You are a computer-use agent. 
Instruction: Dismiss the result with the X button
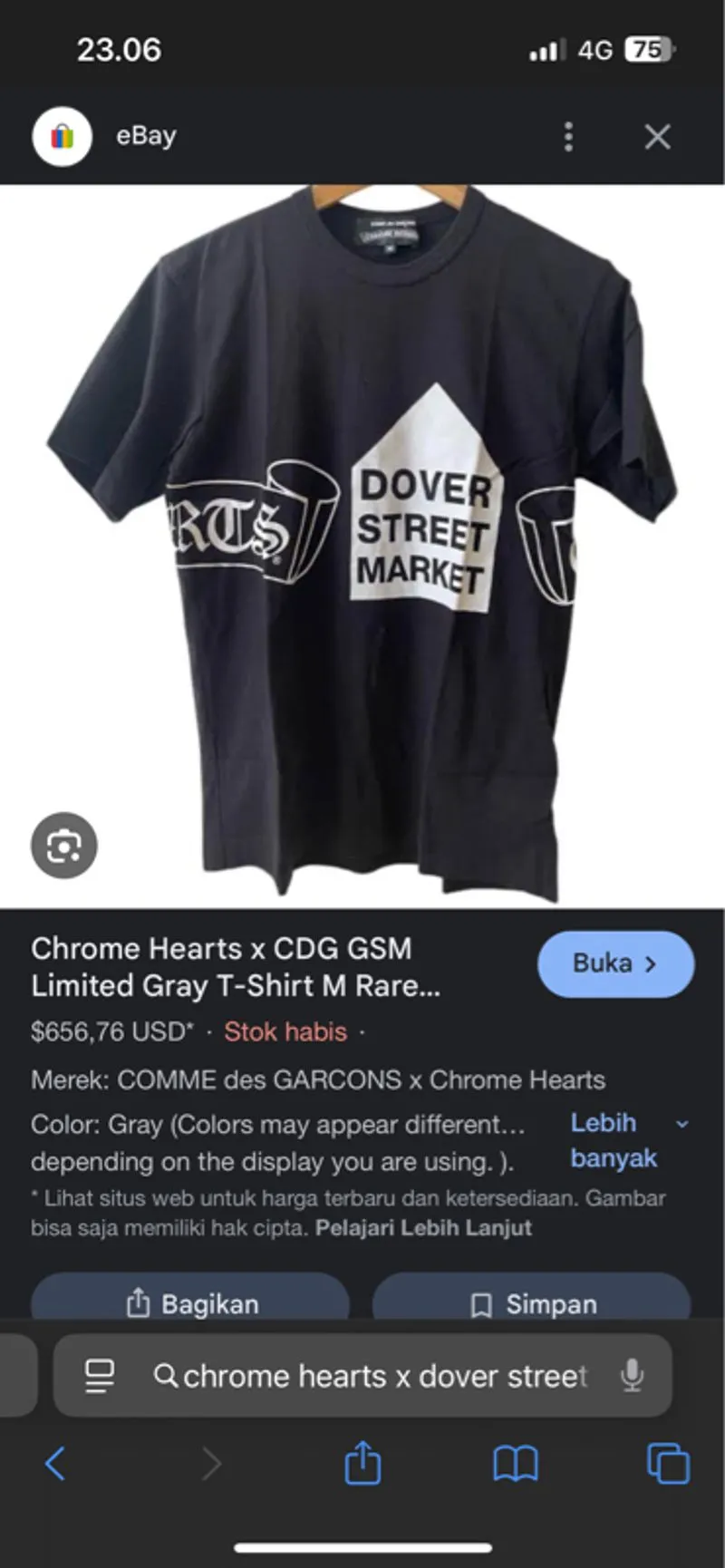pos(658,135)
